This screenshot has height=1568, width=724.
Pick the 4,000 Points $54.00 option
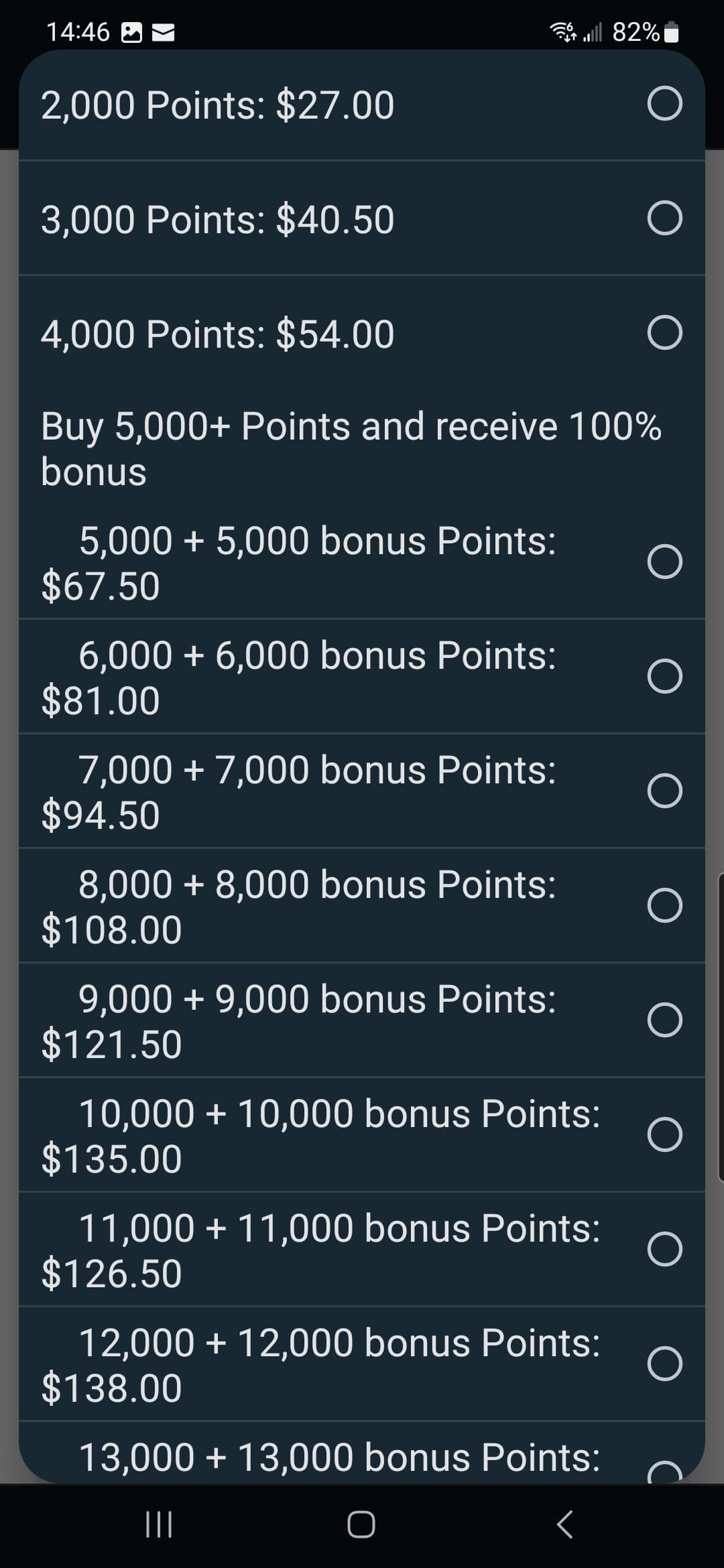(664, 334)
